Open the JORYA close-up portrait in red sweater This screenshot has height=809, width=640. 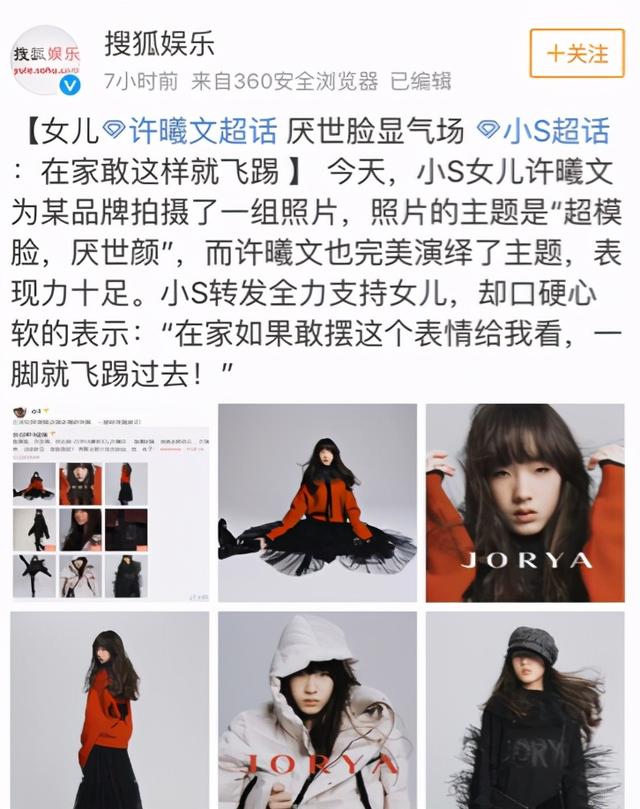(524, 502)
